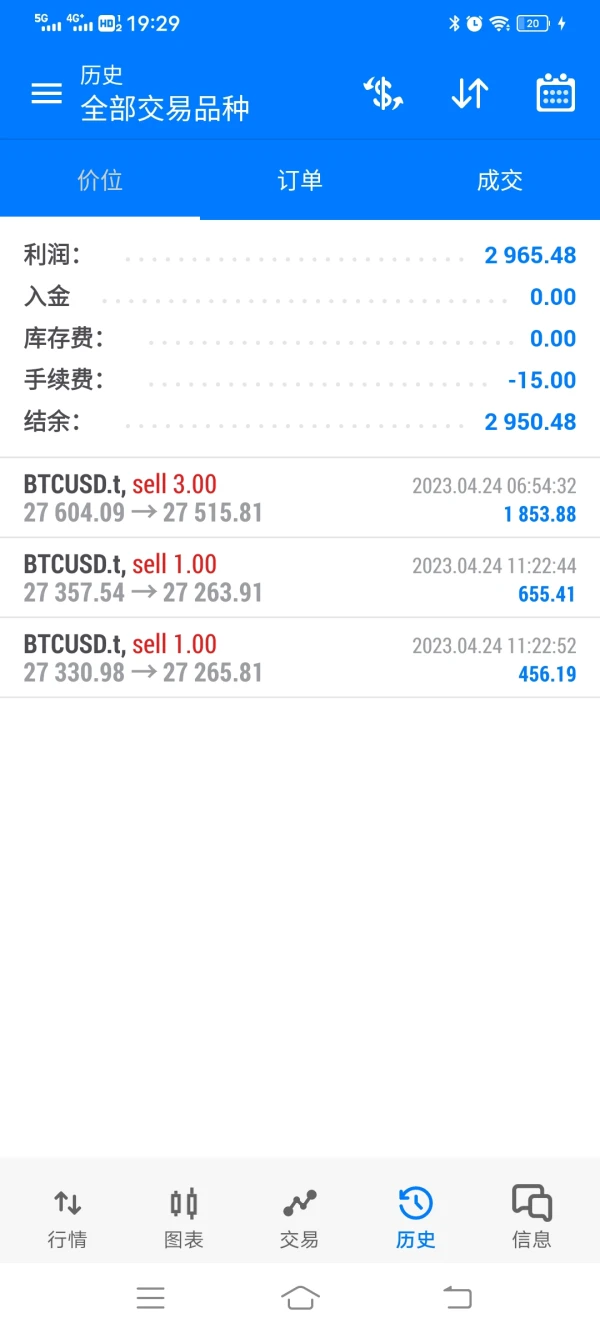Open the trade closed at 27 263.91

click(300, 578)
